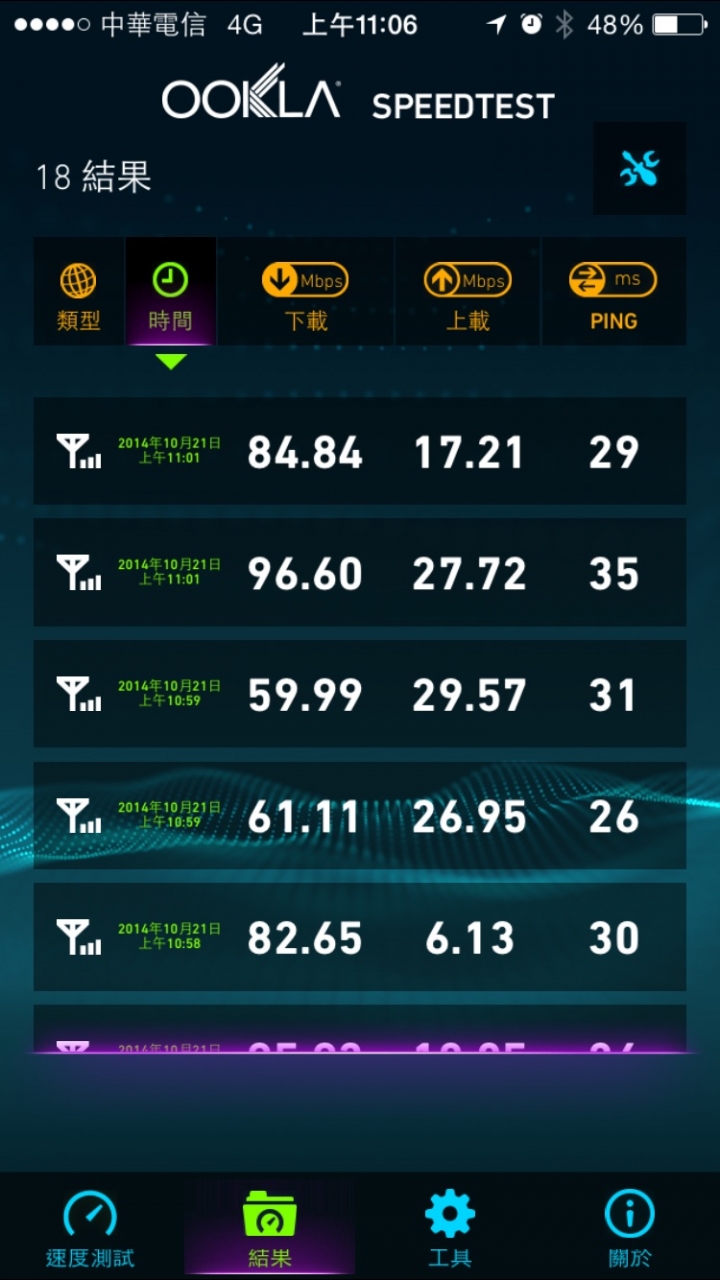The height and width of the screenshot is (1280, 720).
Task: Select the 結果 tab
Action: pos(269,1228)
